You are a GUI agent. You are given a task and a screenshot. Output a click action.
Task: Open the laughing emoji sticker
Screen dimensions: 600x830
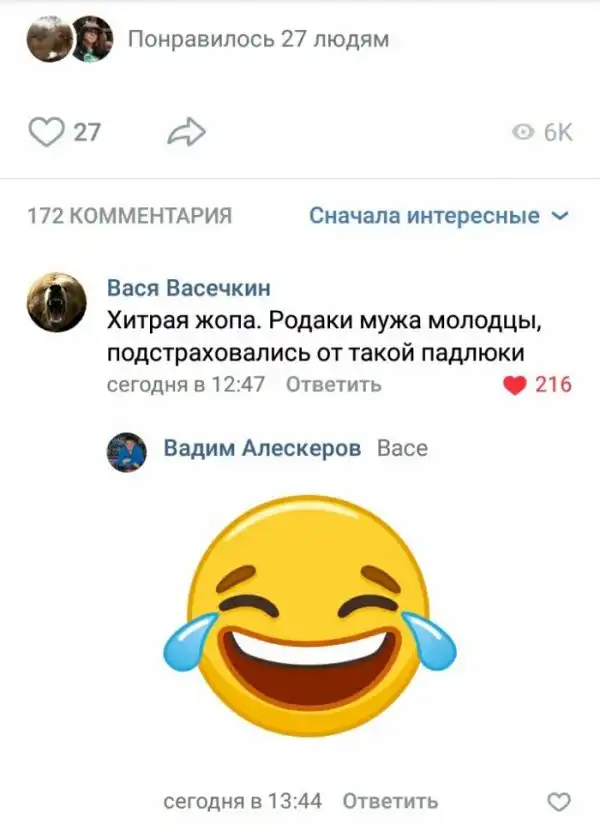click(x=309, y=621)
